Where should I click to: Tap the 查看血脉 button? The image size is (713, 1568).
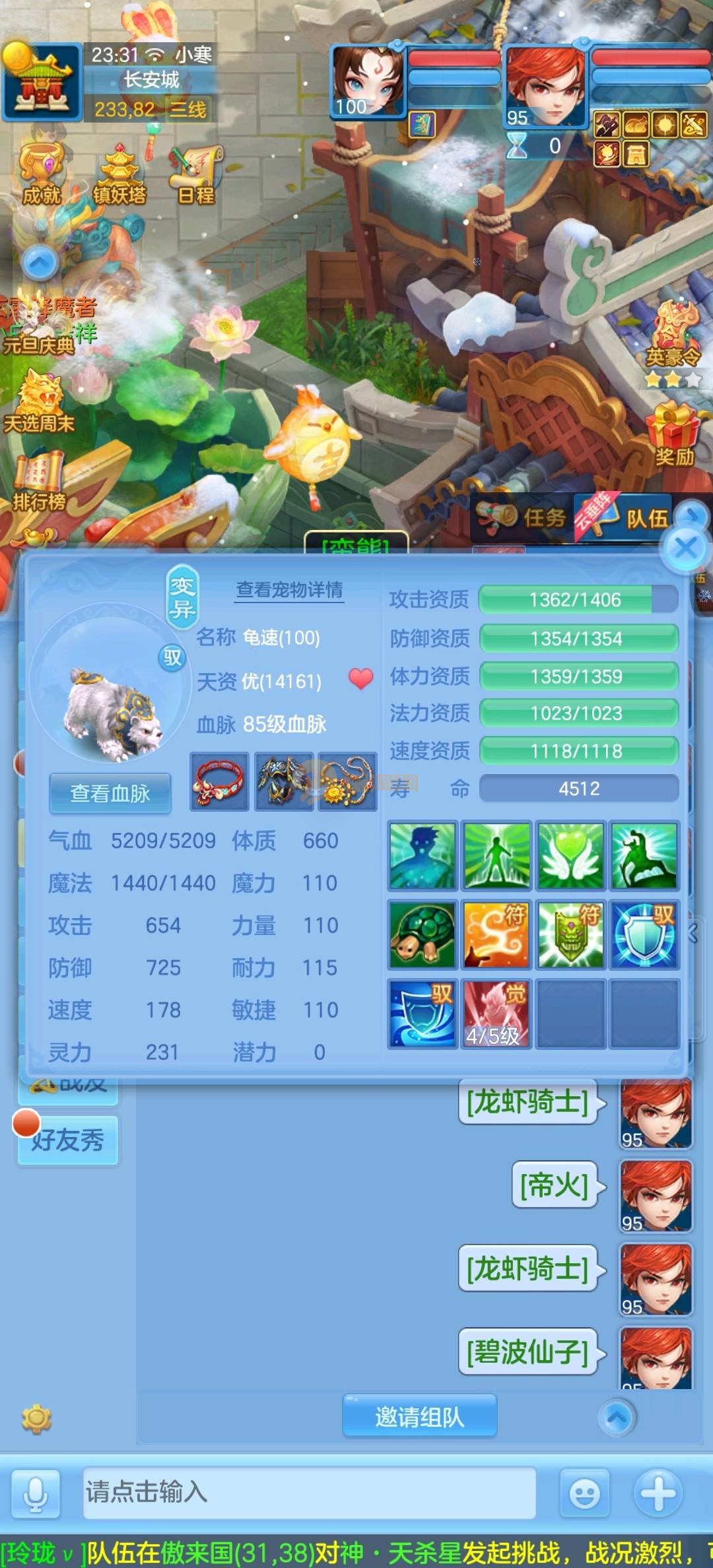(110, 793)
